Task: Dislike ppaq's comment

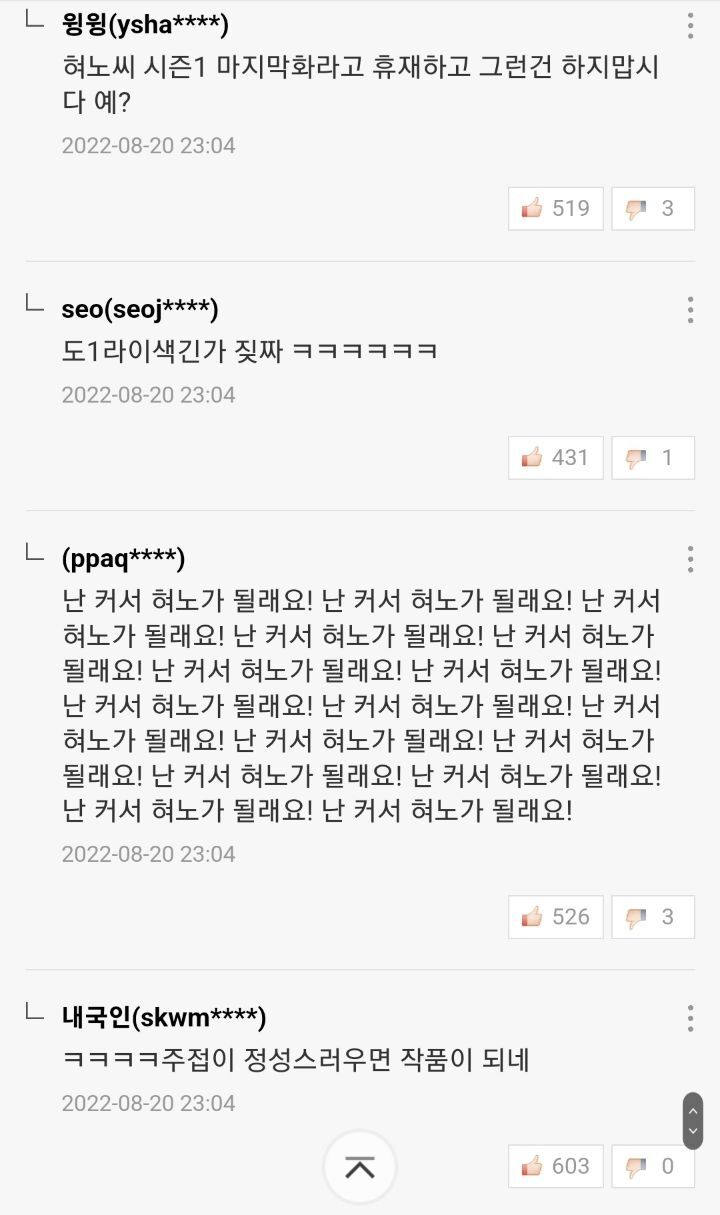Action: pyautogui.click(x=652, y=916)
